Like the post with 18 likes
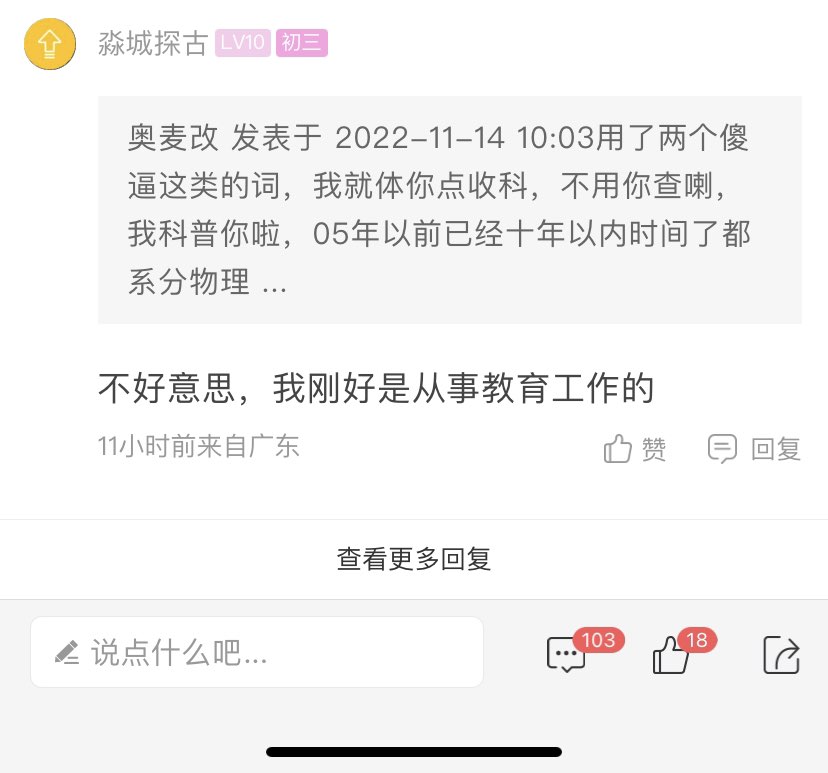The width and height of the screenshot is (828, 773). click(672, 655)
